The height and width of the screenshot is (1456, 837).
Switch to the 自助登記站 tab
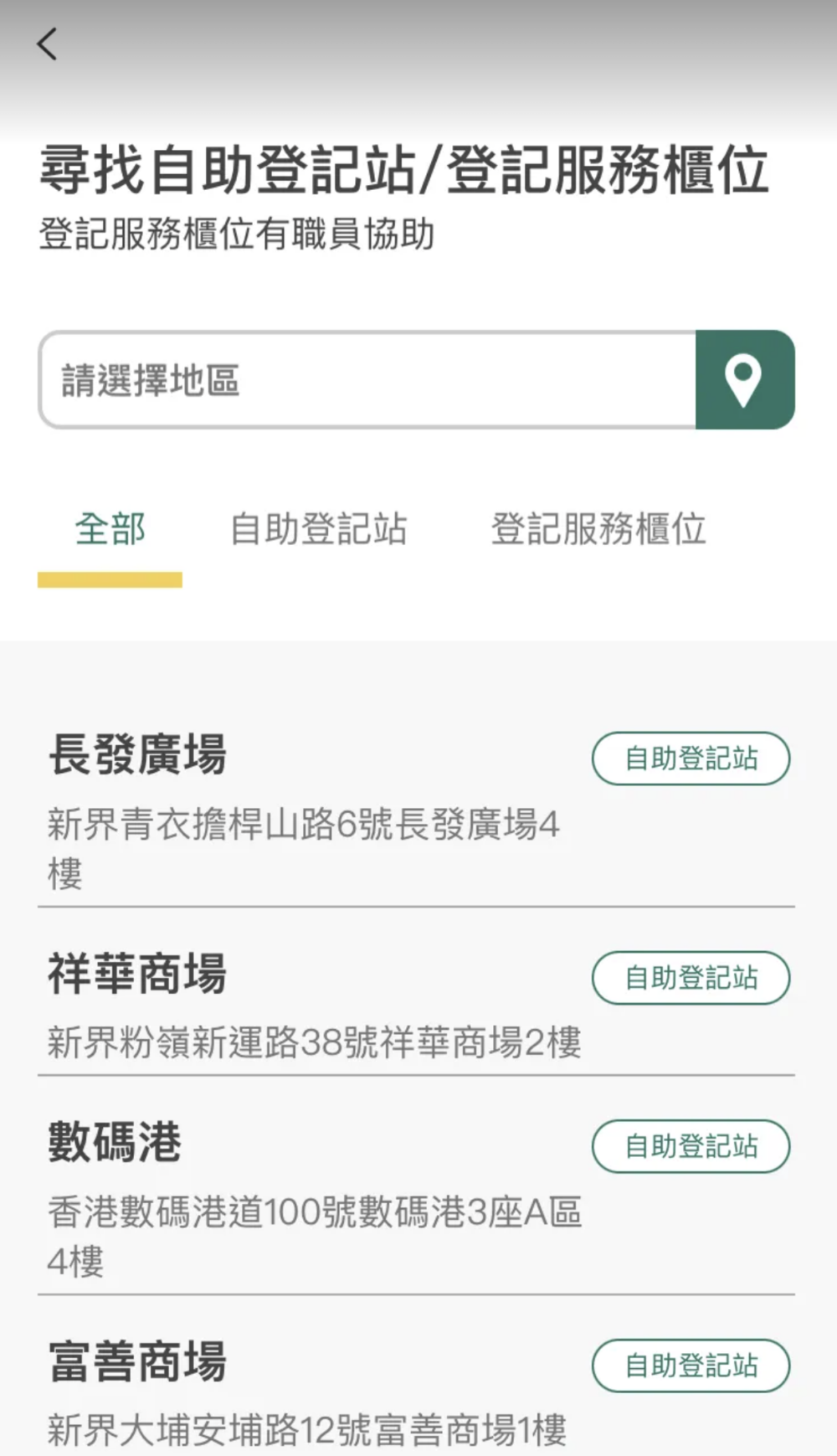click(321, 529)
